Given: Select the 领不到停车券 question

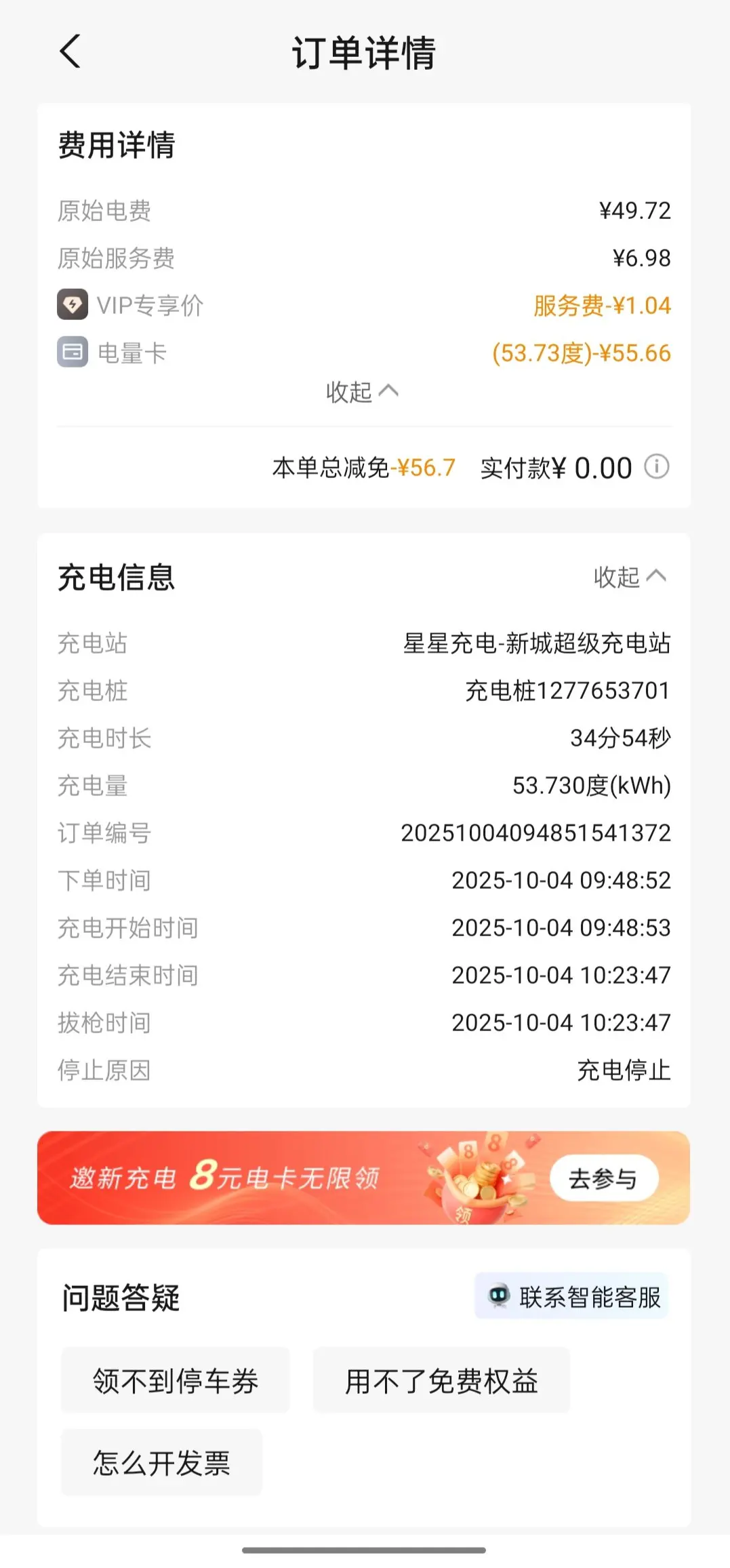Looking at the screenshot, I should click(176, 1381).
